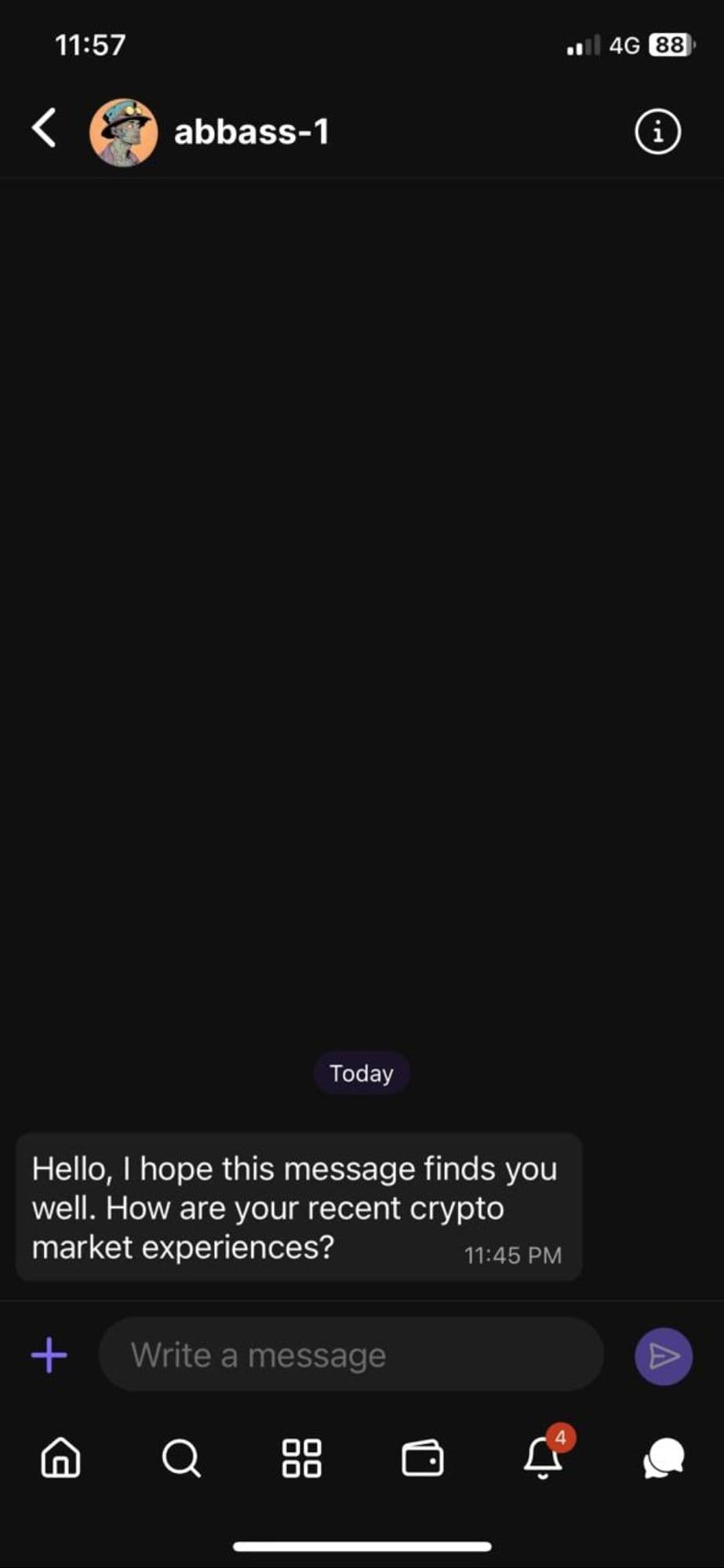Open the chat info icon

click(x=657, y=132)
